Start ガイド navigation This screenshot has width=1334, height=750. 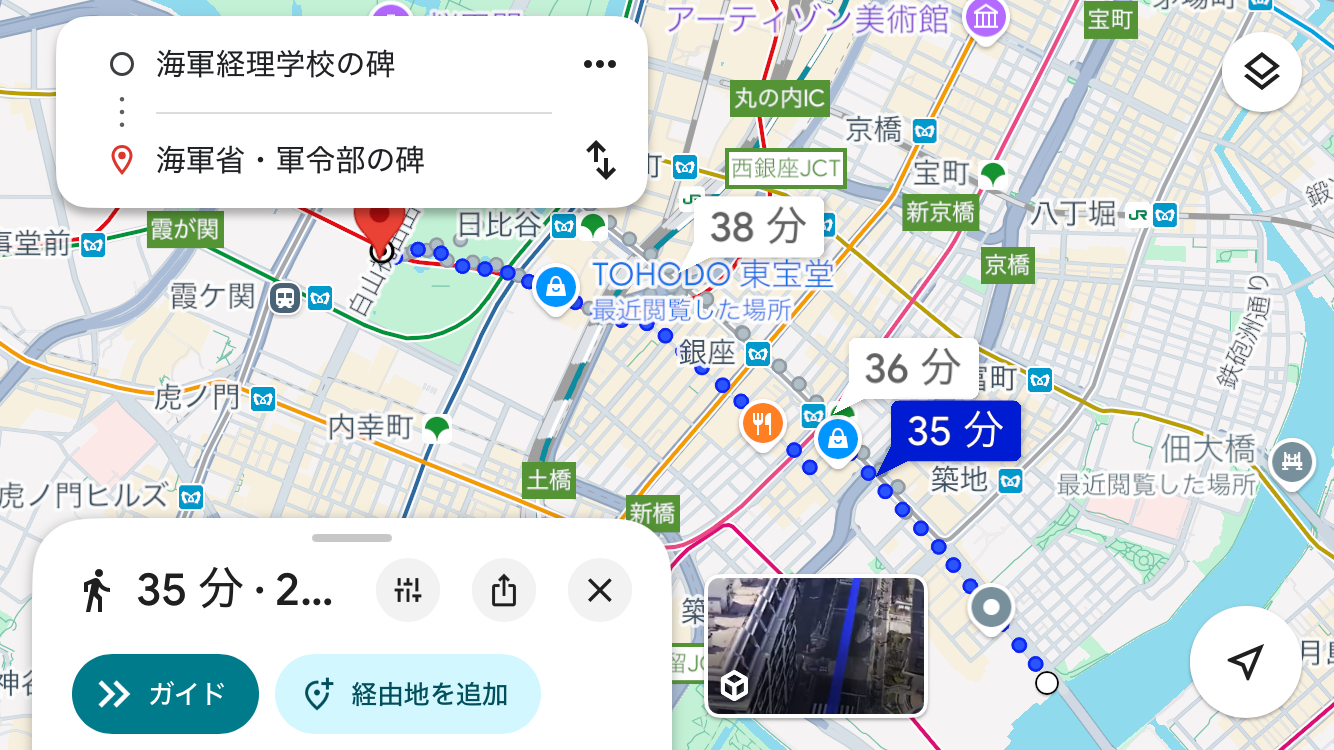[x=165, y=694]
